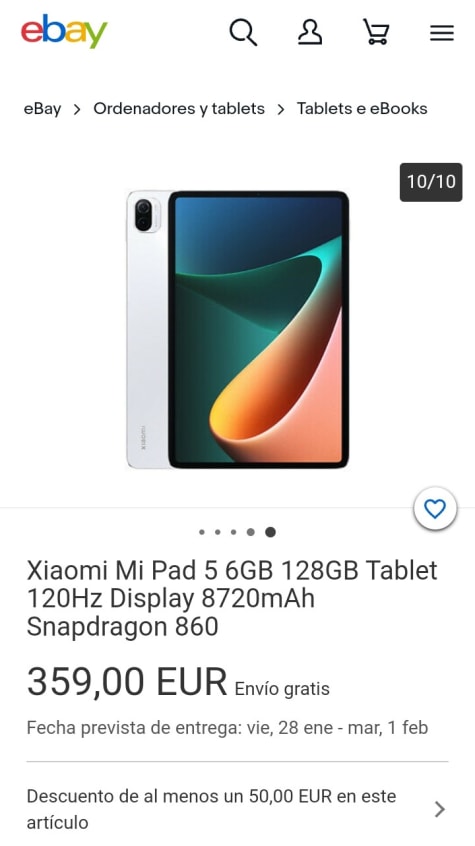Follow the eBay breadcrumb link
475x846 pixels.
point(42,108)
